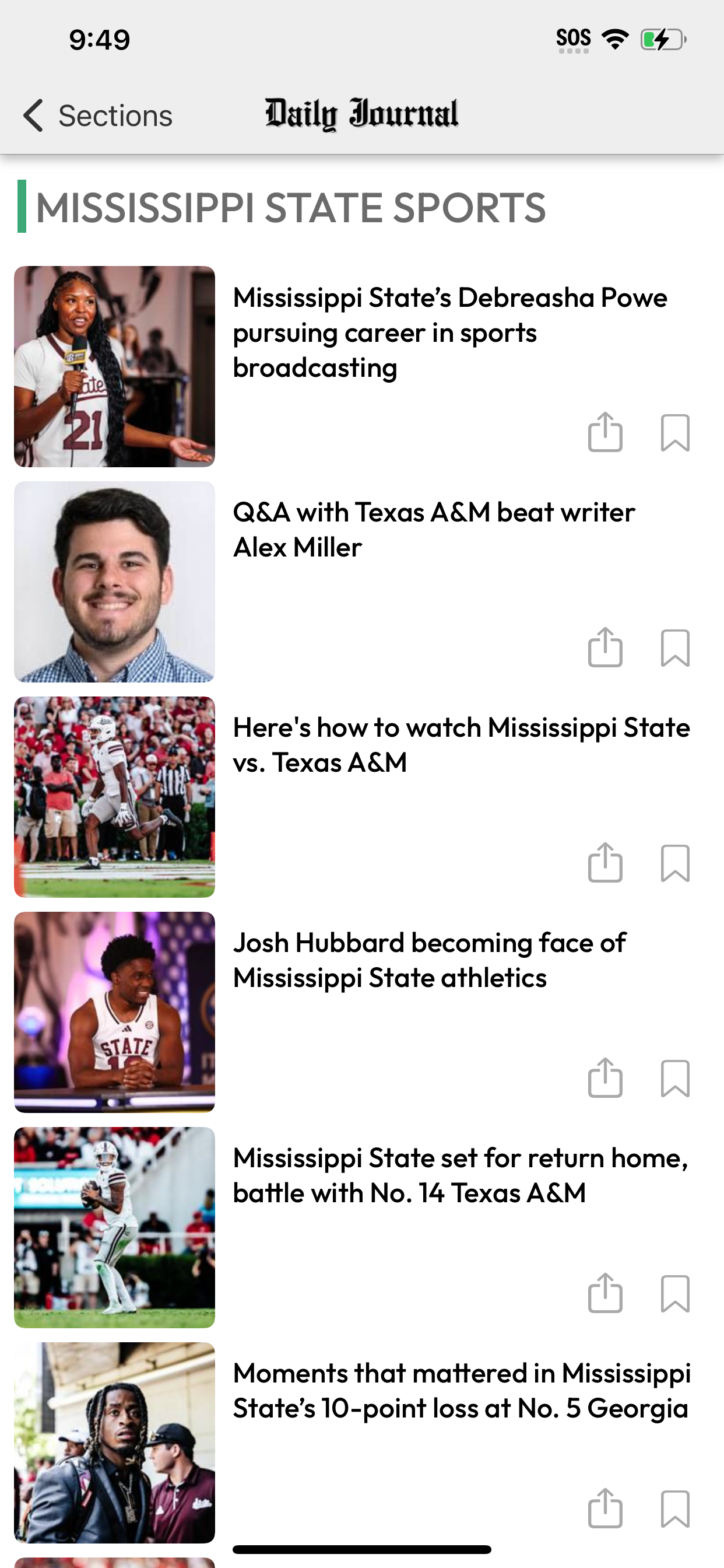Share the return home battle article
Image resolution: width=724 pixels, height=1568 pixels.
[604, 1293]
